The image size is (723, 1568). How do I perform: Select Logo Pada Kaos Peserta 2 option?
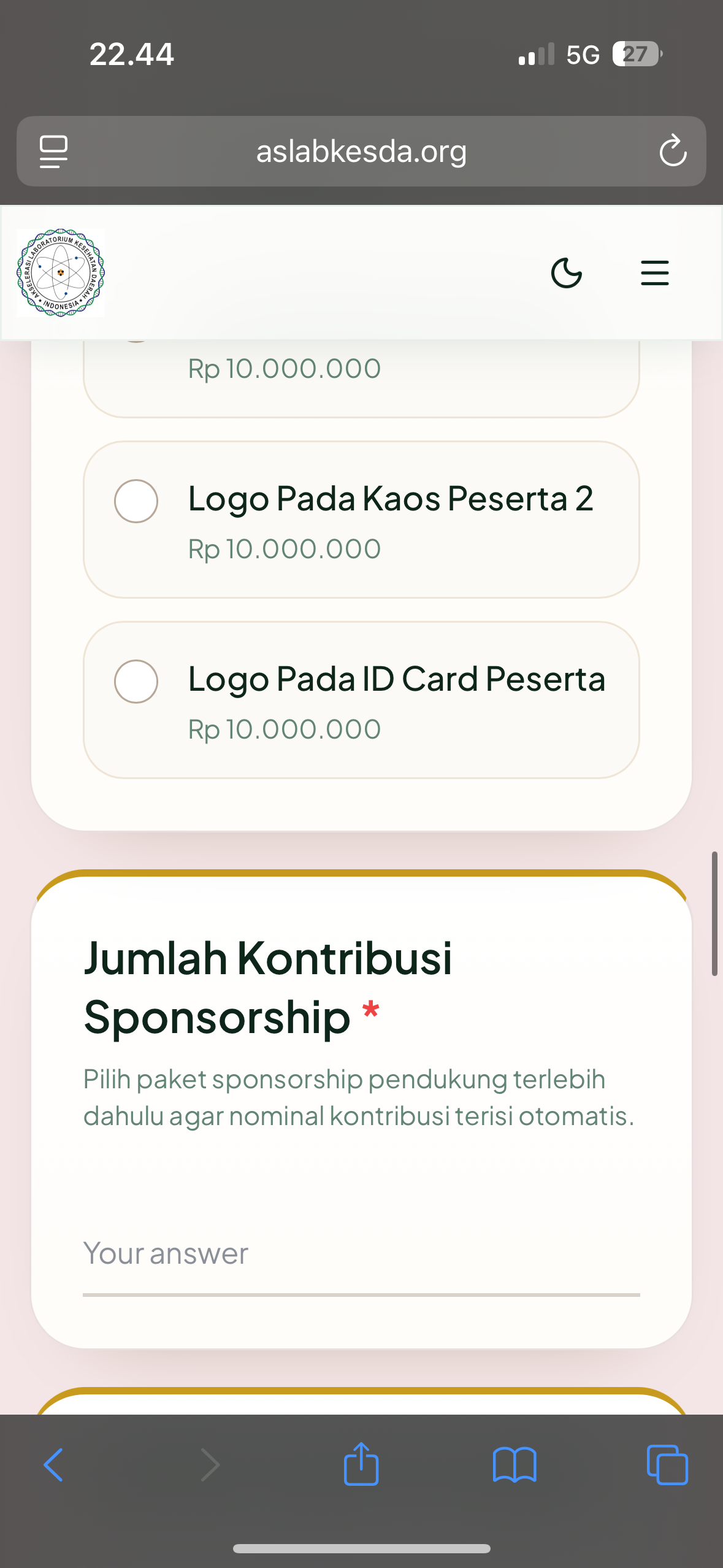point(136,501)
